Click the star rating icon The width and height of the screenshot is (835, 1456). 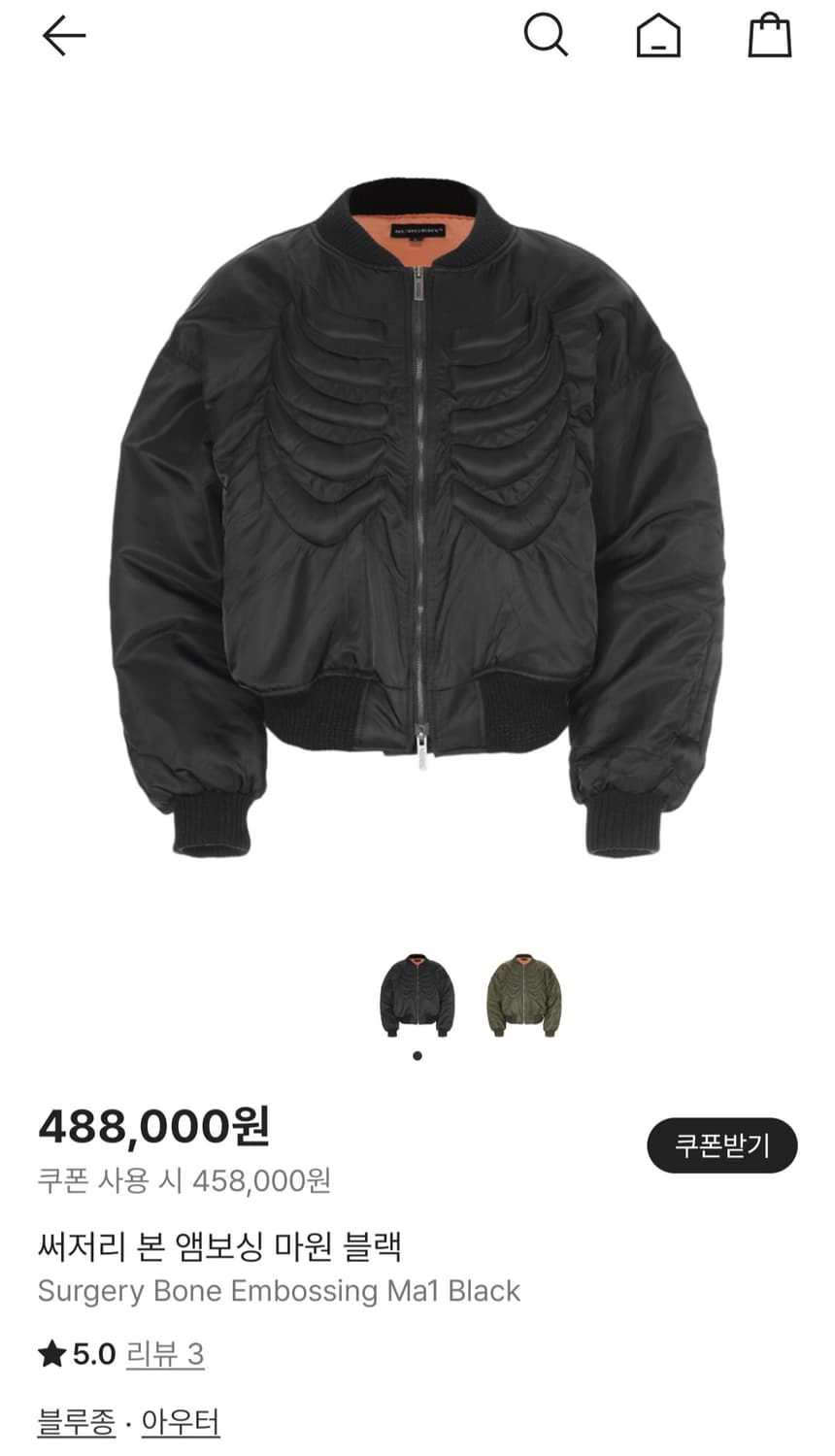pos(50,1351)
